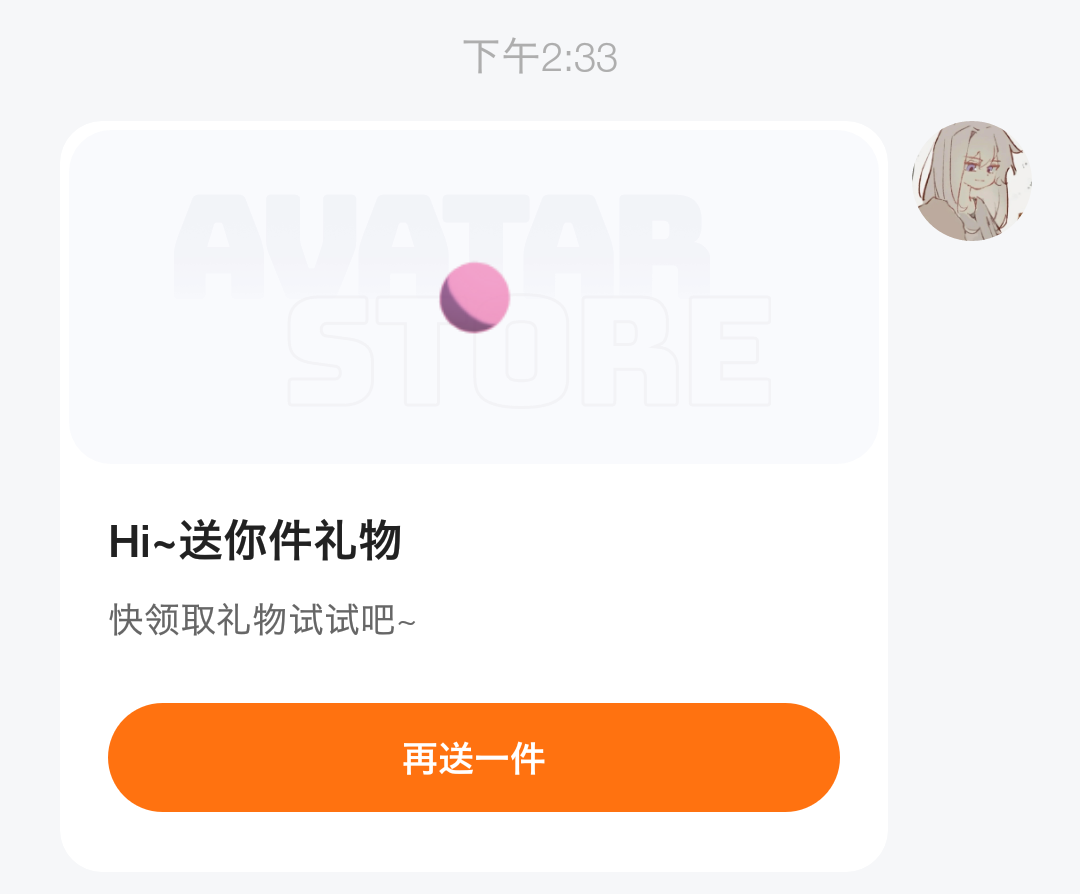
Task: Tap the 再送一件 orange button
Action: pyautogui.click(x=473, y=758)
